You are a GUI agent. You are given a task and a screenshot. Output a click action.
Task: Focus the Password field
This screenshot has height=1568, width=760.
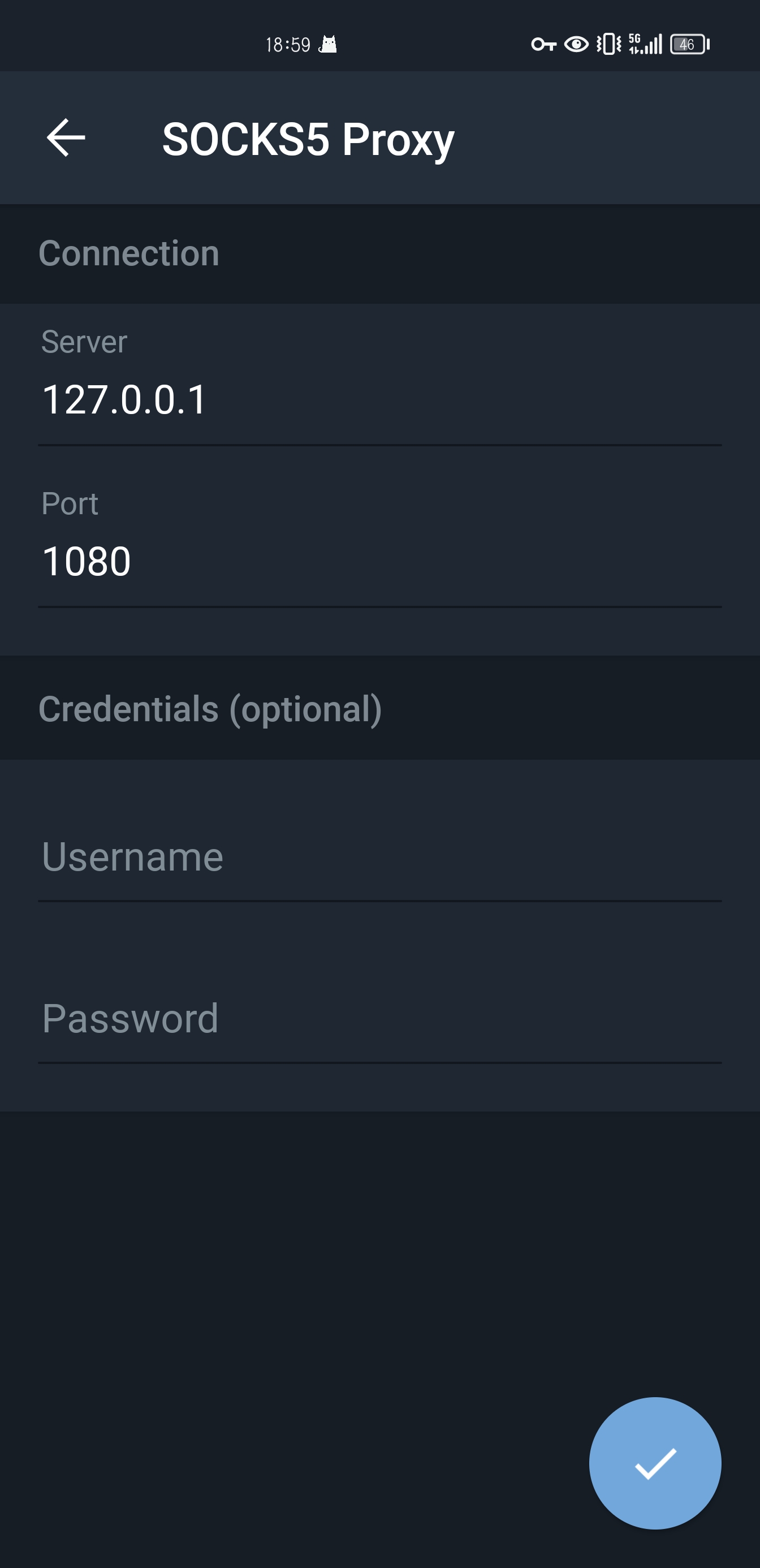click(379, 1018)
